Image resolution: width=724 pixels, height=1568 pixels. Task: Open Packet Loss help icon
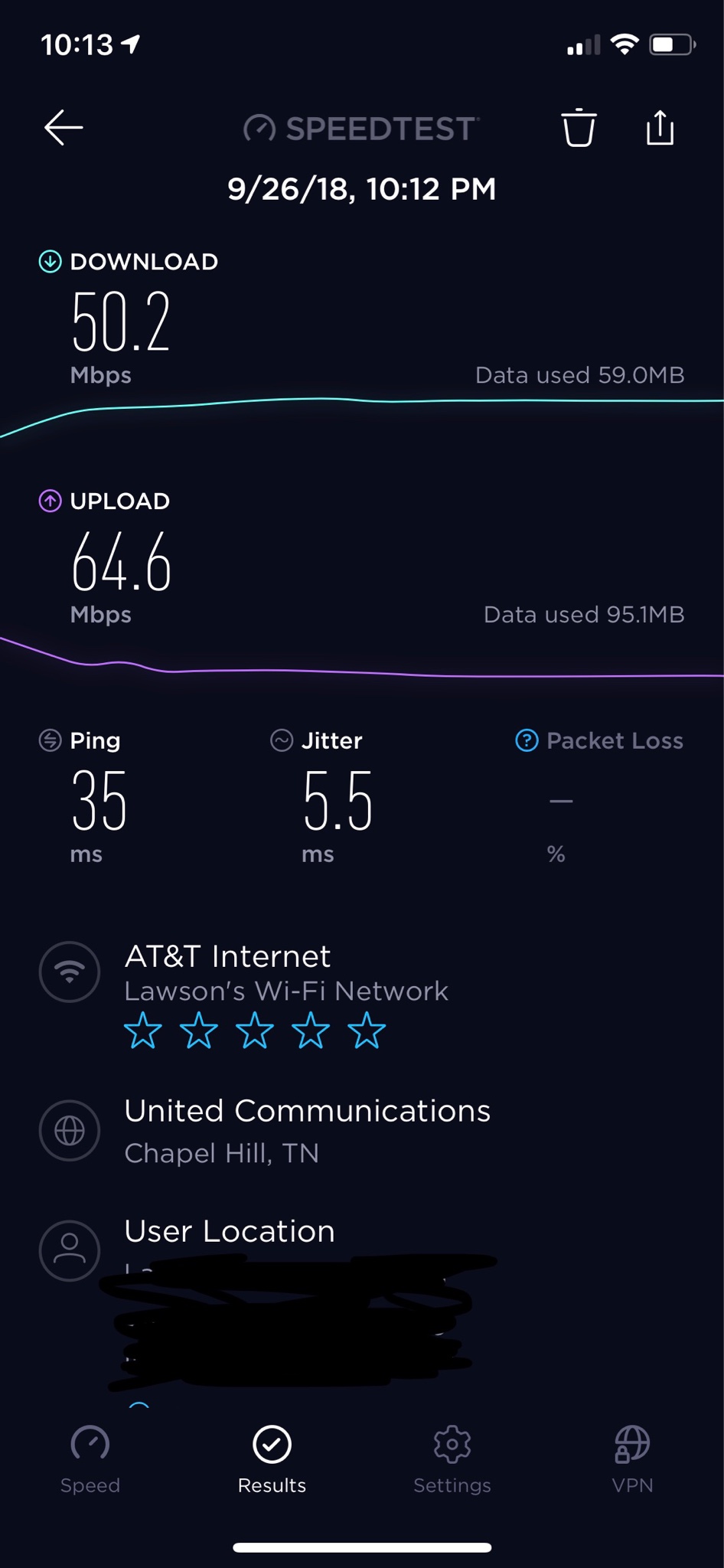527,740
